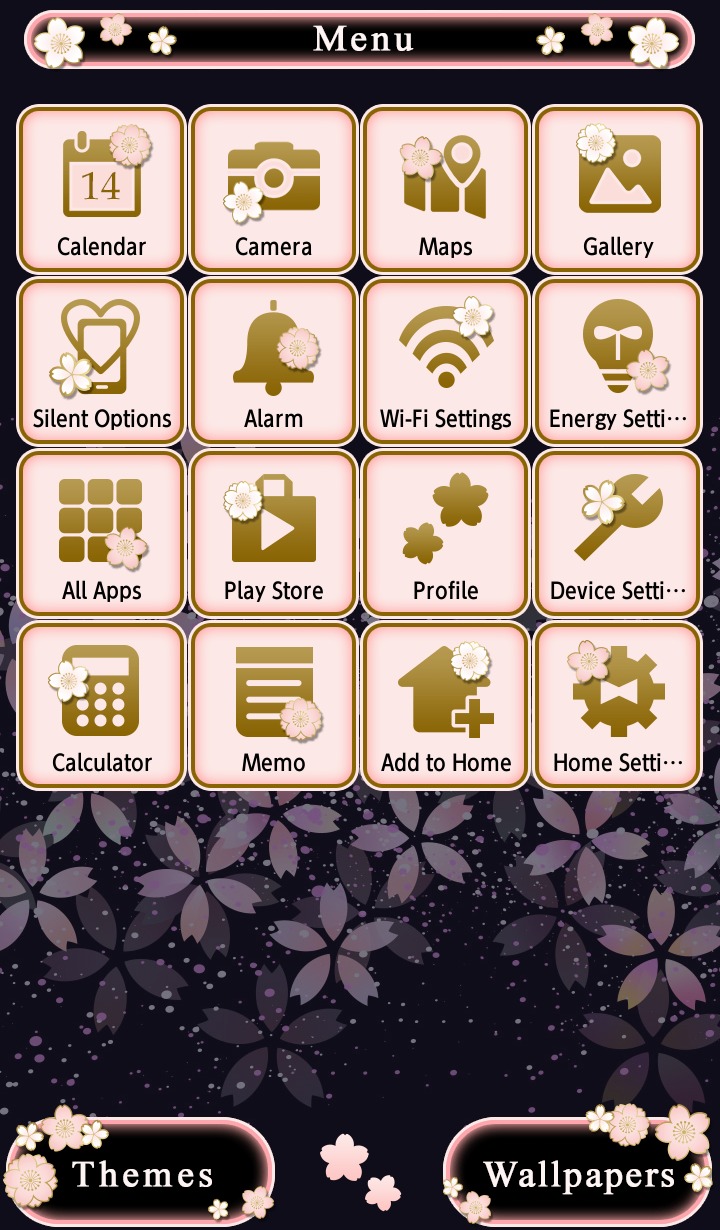Screen dimensions: 720x1230
Task: Tap the Themes button
Action: tap(141, 1172)
